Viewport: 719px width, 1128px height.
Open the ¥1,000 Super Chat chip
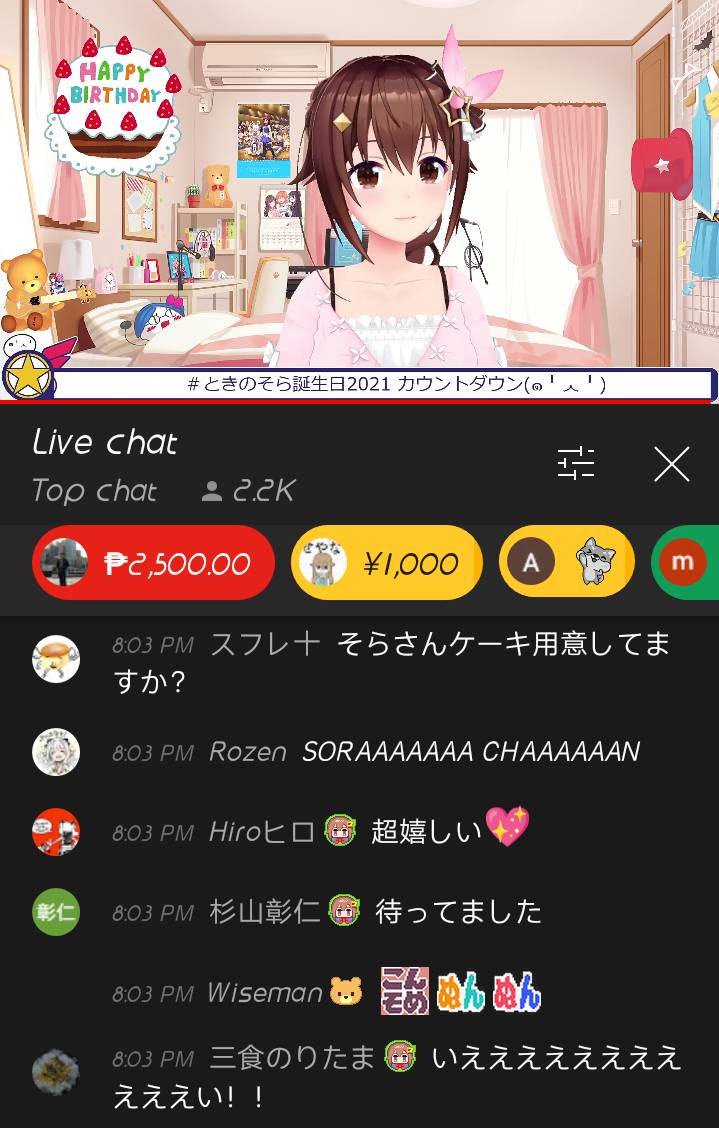point(386,563)
